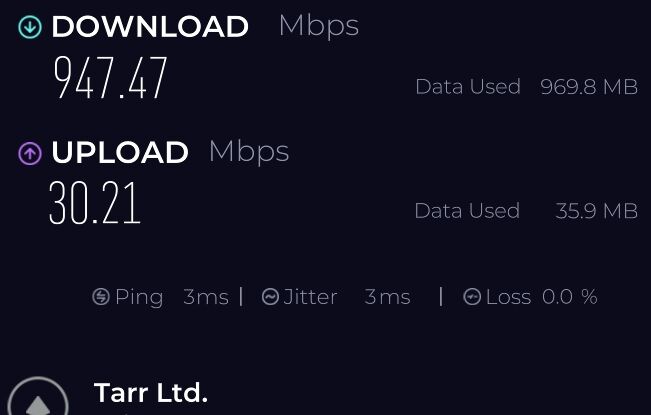Open the Tarr Ltd. provider row
The image size is (651, 415).
(151, 393)
